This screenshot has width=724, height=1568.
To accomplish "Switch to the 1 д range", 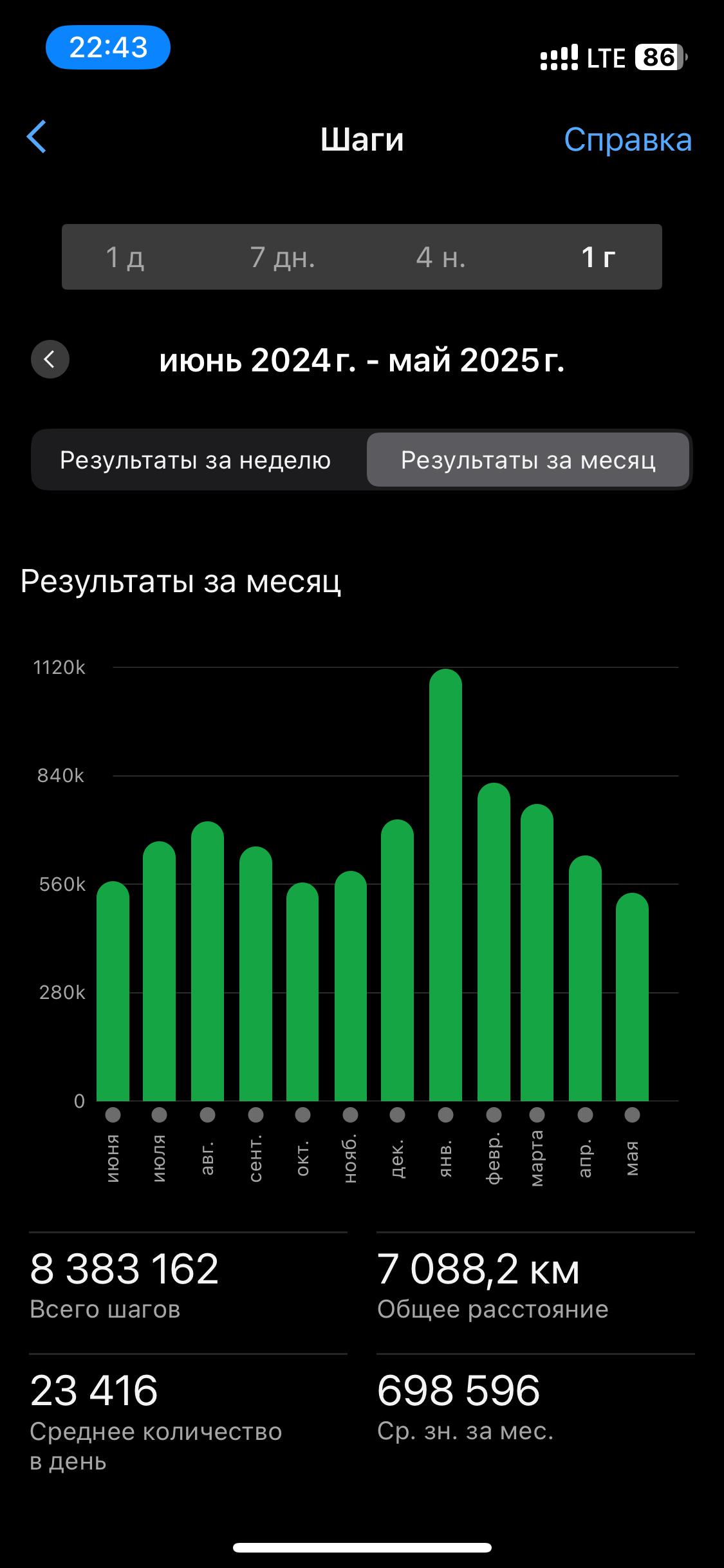I will pyautogui.click(x=125, y=257).
